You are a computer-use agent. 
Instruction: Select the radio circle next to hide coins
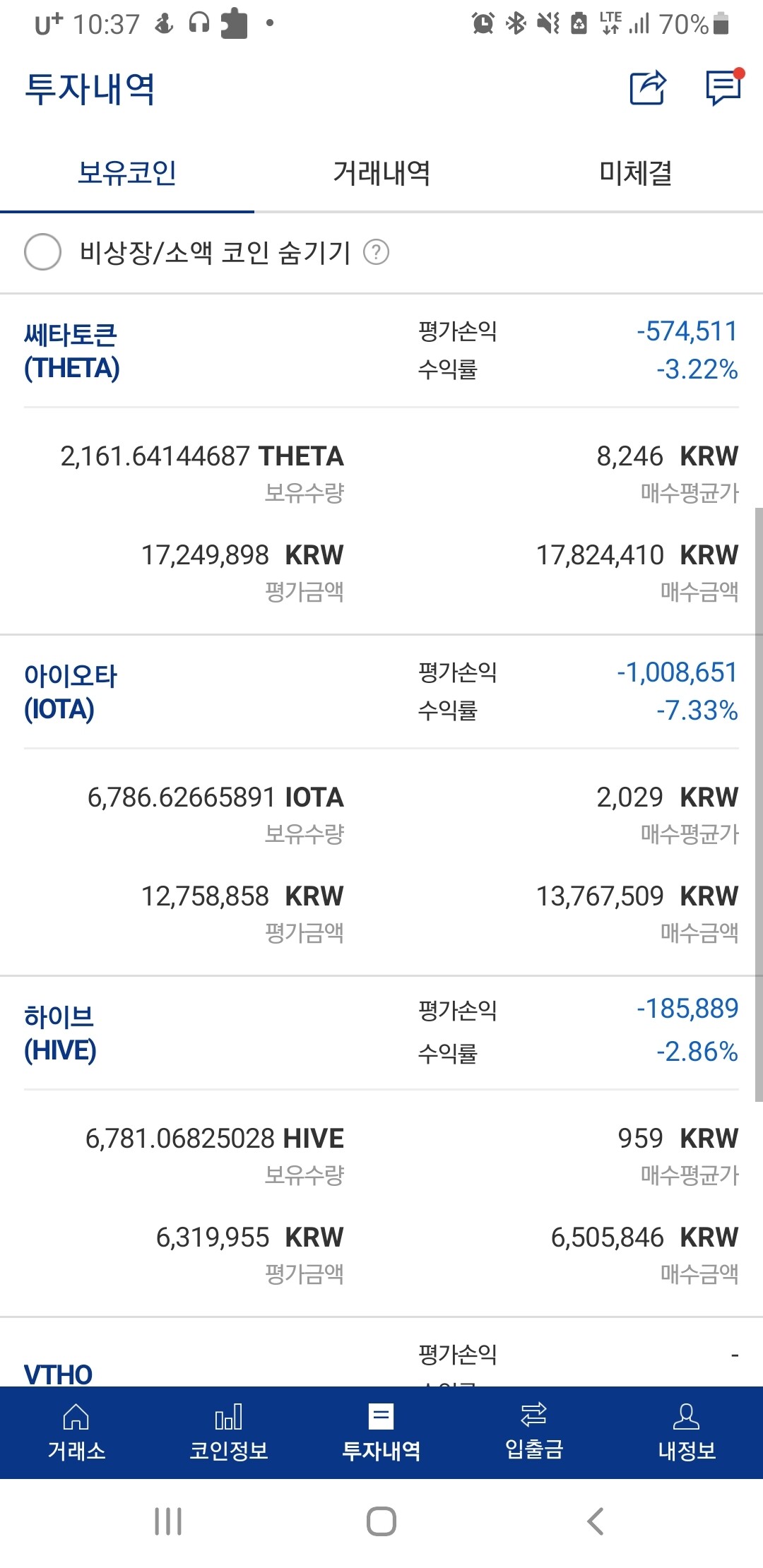click(42, 252)
